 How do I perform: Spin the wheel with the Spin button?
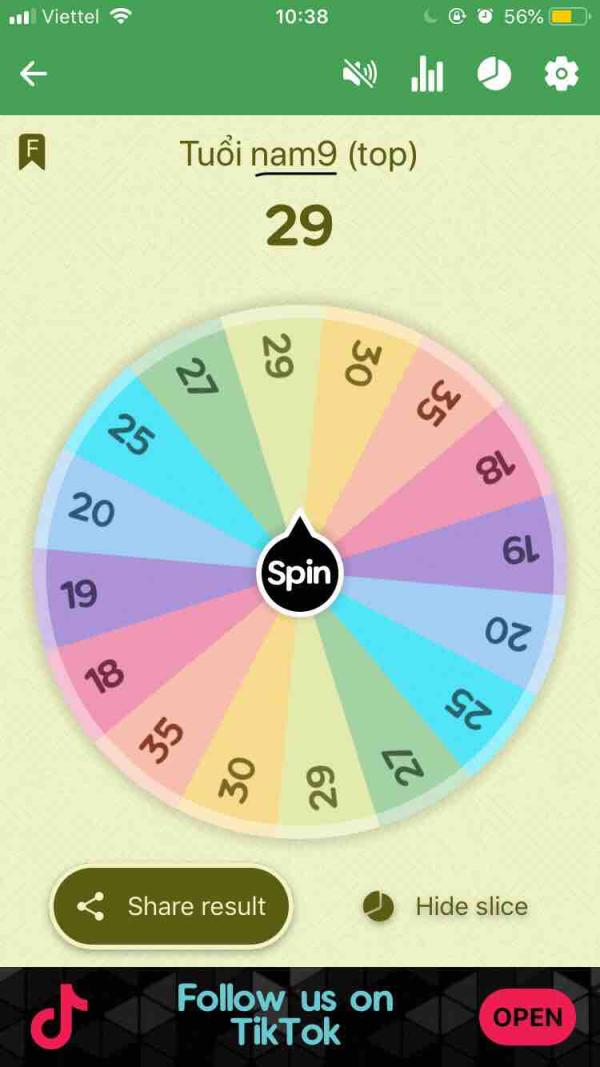pos(300,574)
